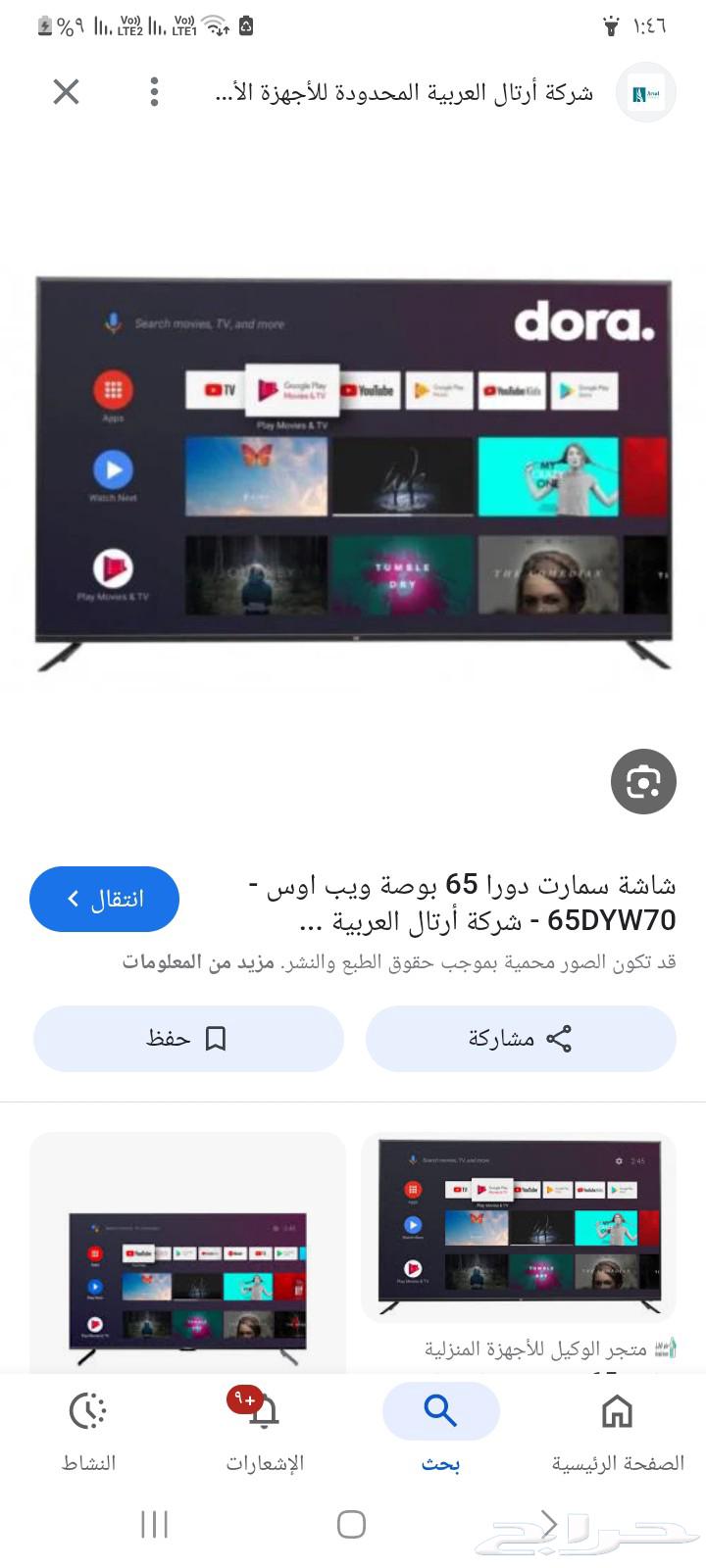This screenshot has width=706, height=1568.
Task: Tap the Artal company avatar at top
Action: point(645,91)
